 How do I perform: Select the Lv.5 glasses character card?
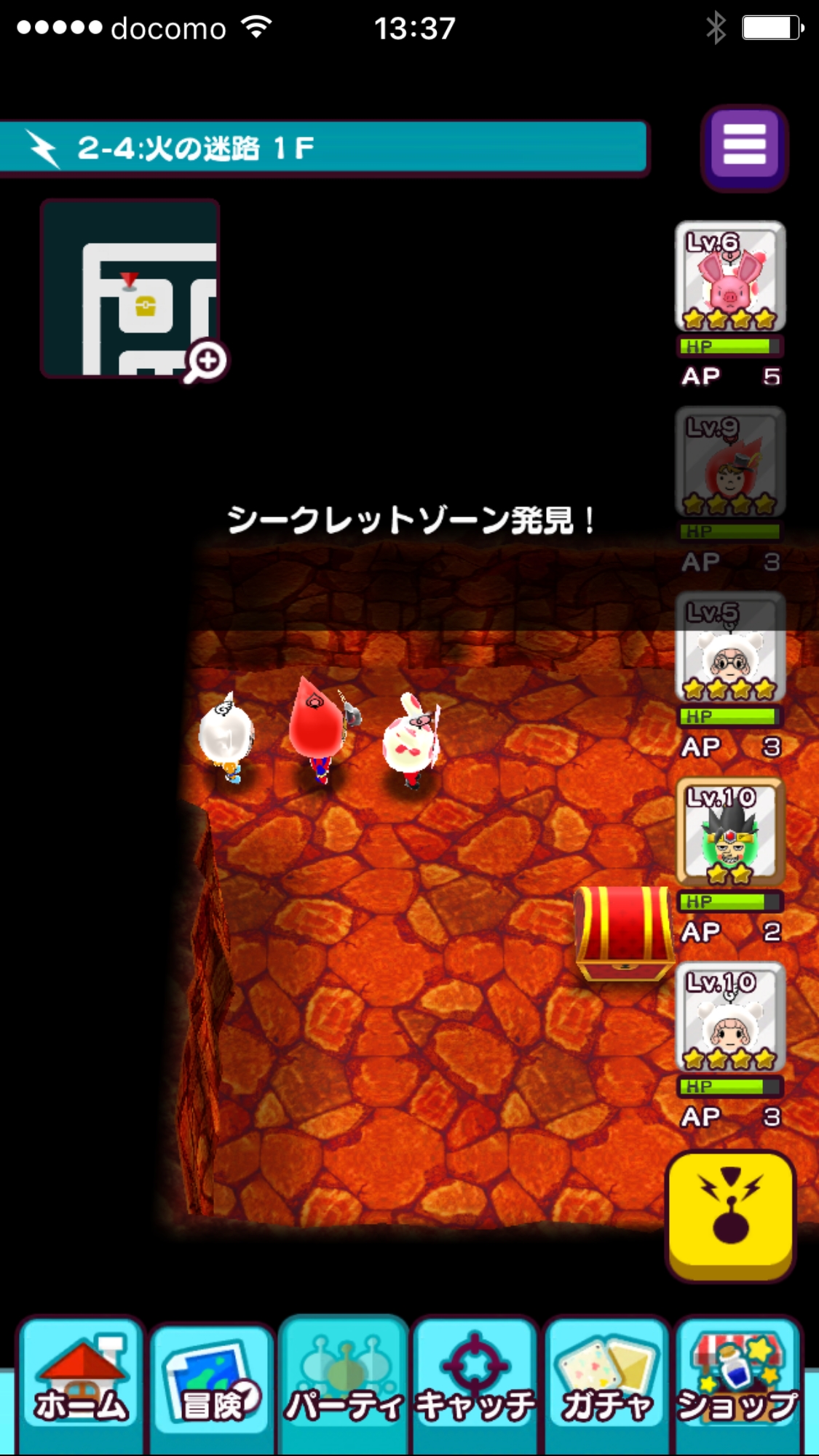730,647
